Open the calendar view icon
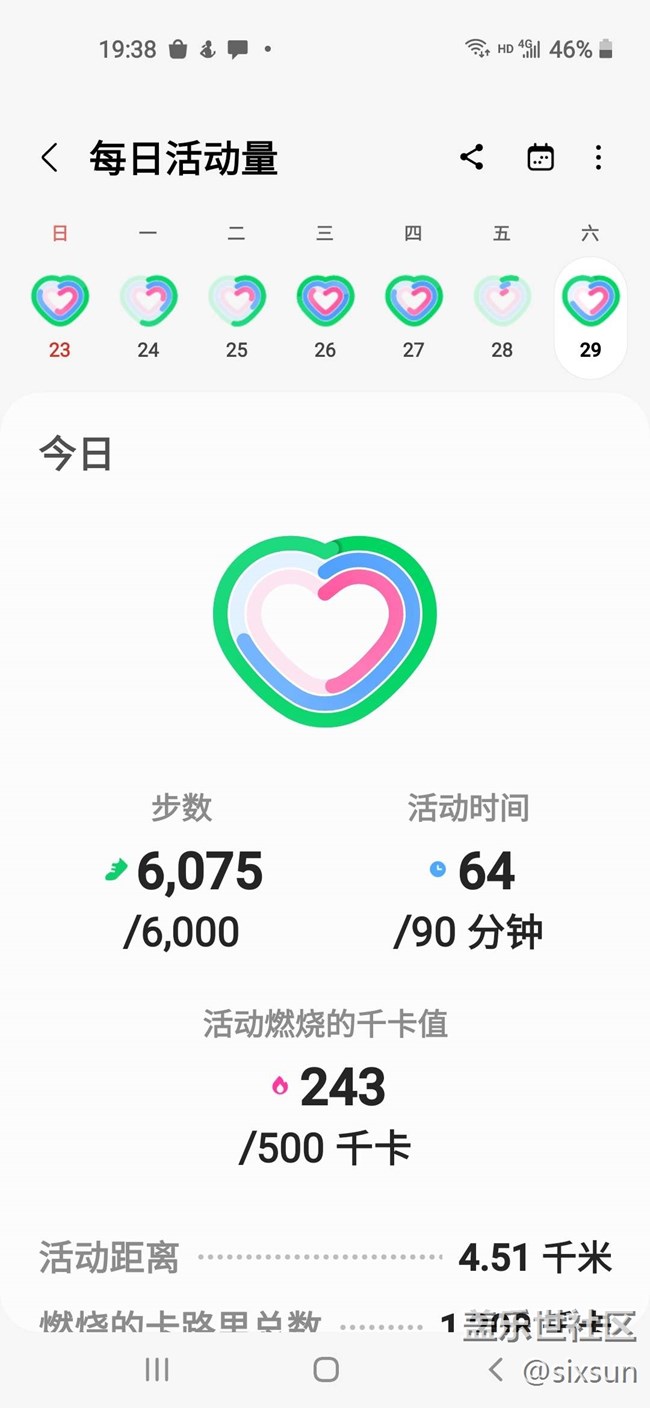Screen dimensions: 650x1408 pos(540,157)
